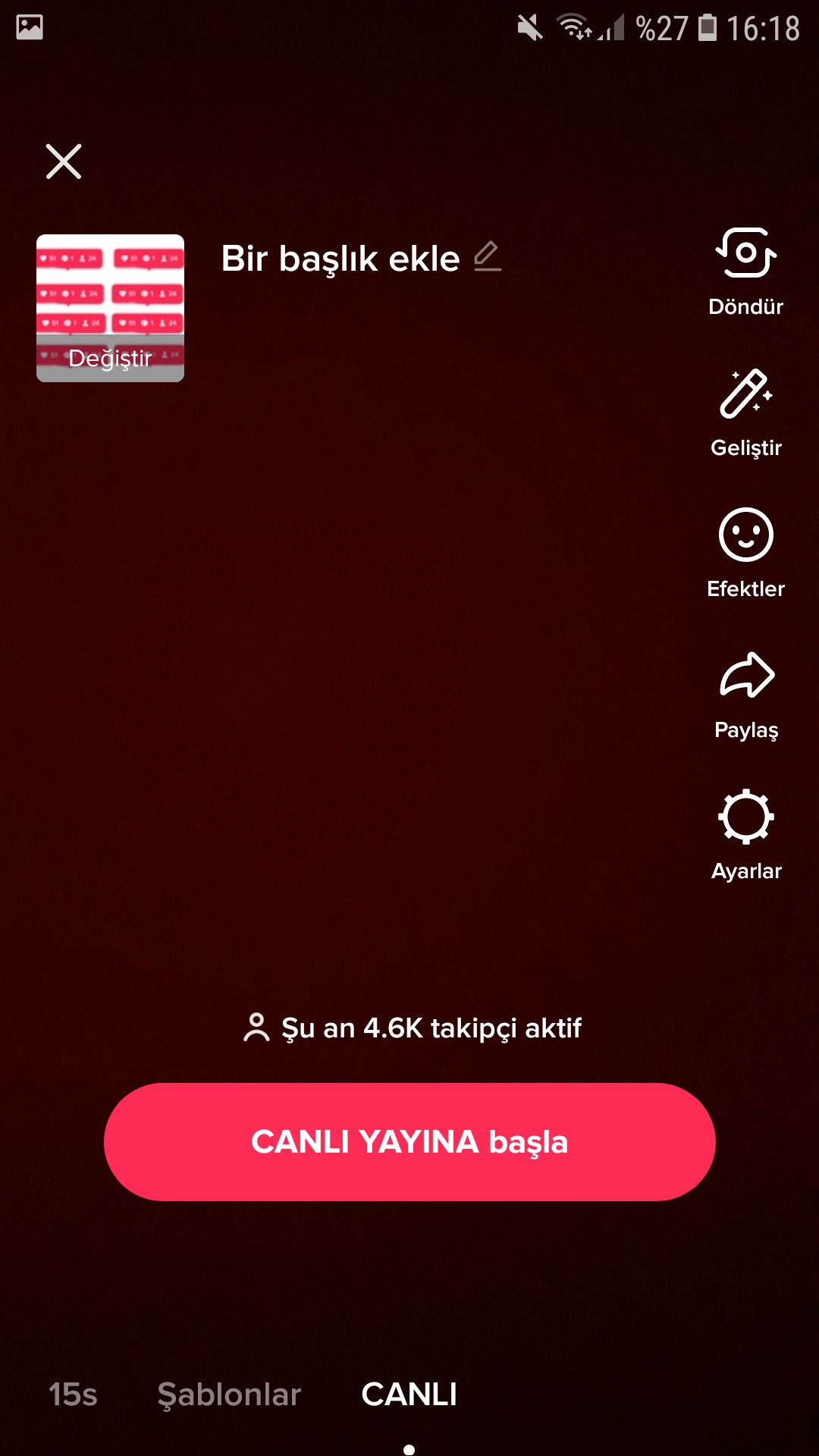The width and height of the screenshot is (819, 1456).
Task: Switch to the Şablonlar tab
Action: point(229,1395)
